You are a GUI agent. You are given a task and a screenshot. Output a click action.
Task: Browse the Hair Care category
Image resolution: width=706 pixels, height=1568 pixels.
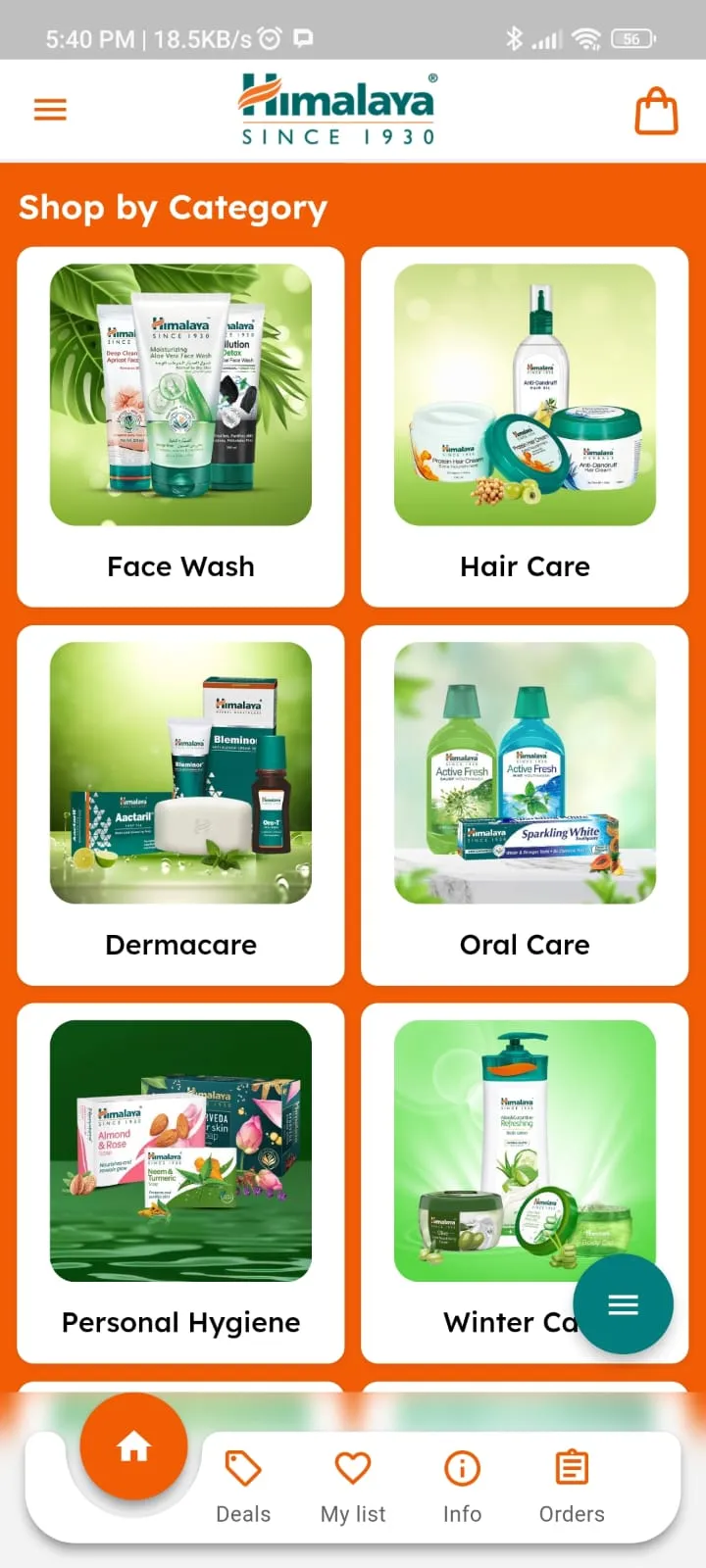coord(525,426)
